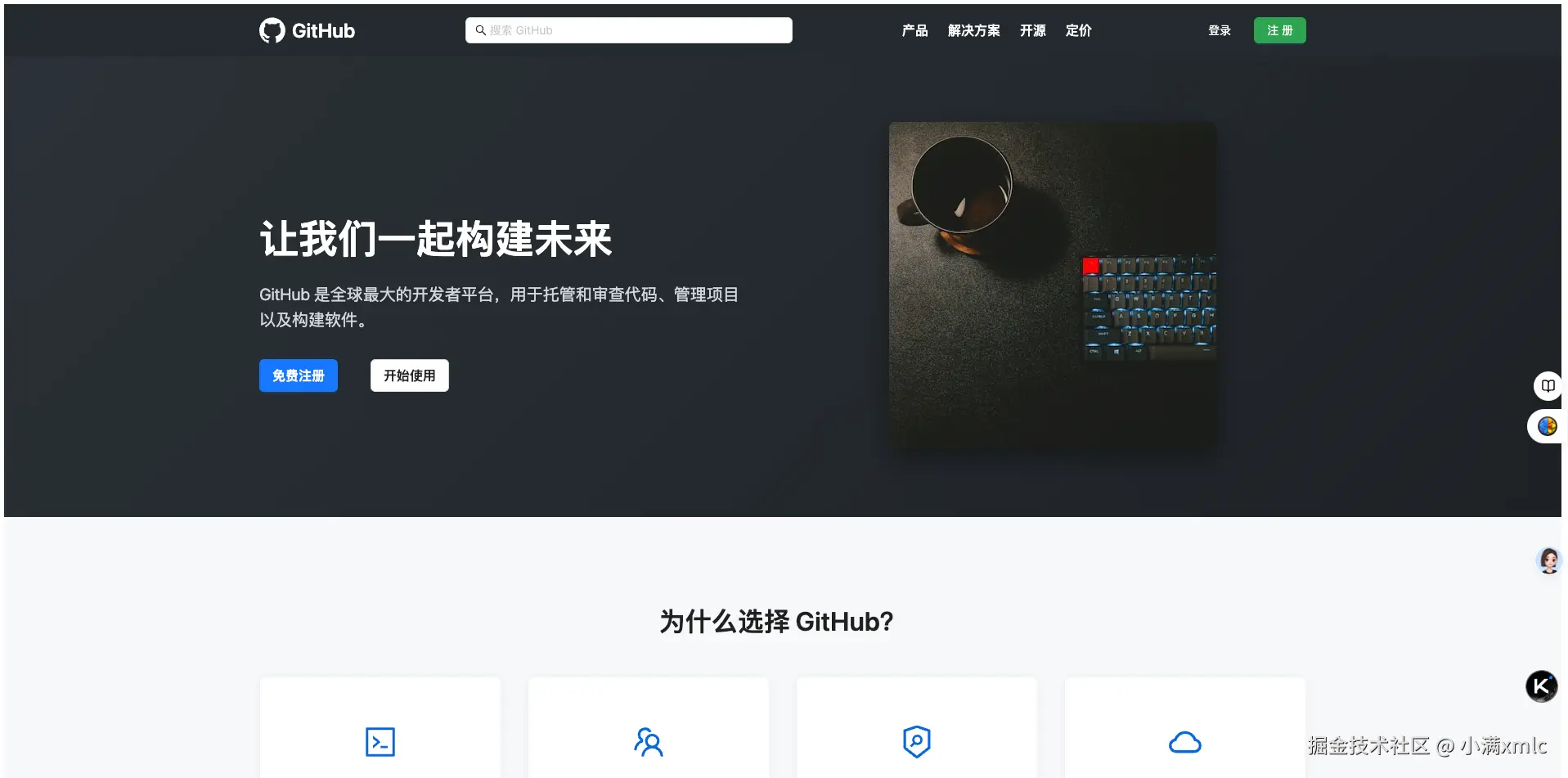Image resolution: width=1568 pixels, height=778 pixels.
Task: Select the 开始使用 button
Action: [x=409, y=376]
